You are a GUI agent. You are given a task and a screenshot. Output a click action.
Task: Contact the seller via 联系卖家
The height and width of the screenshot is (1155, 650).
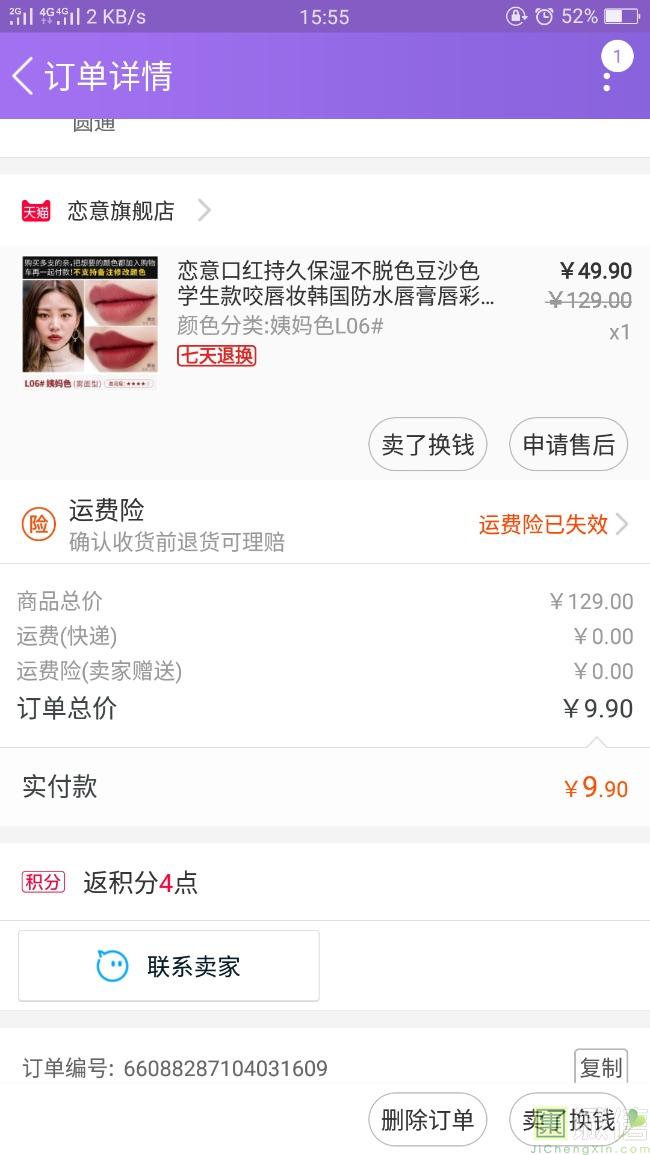[169, 966]
